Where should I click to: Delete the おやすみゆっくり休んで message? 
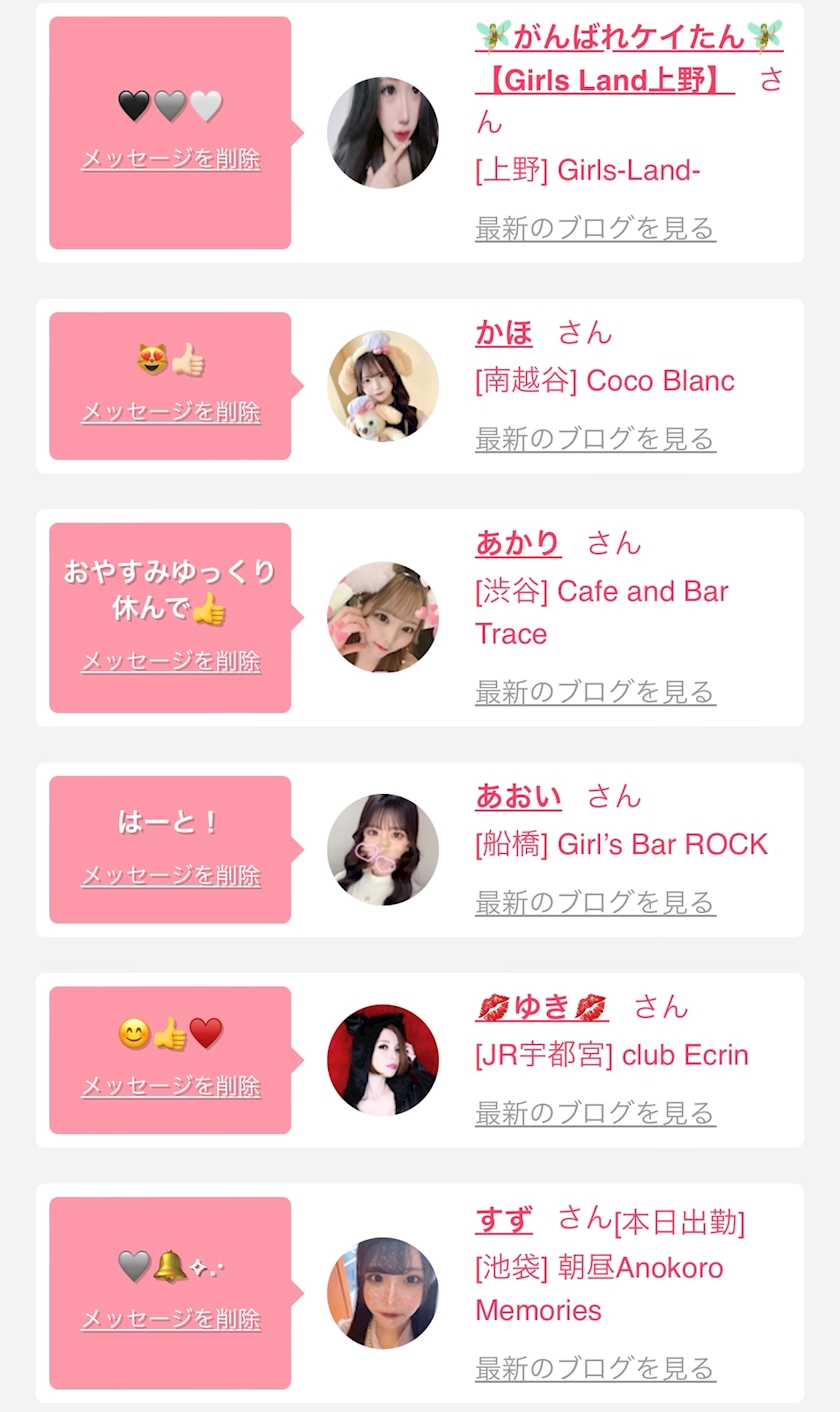171,661
